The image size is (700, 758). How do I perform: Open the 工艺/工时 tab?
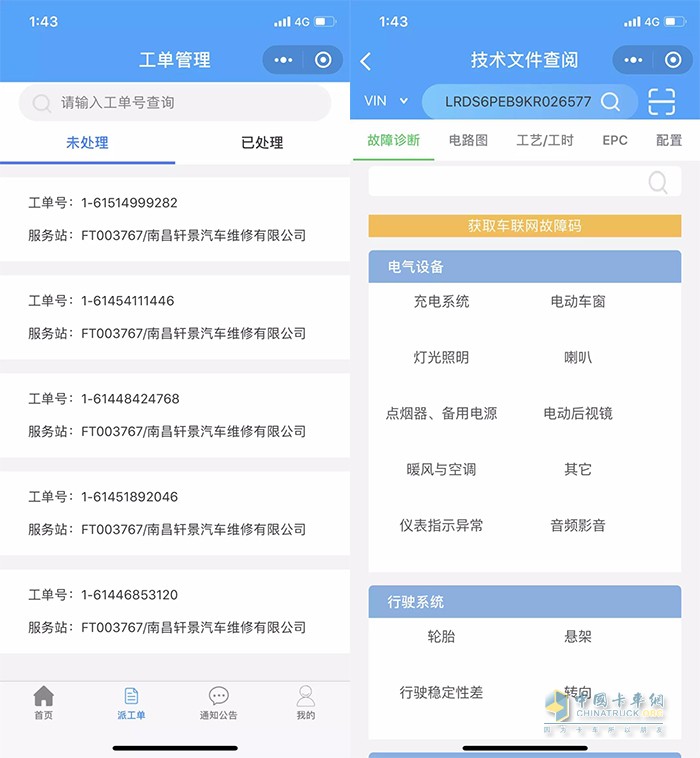(544, 140)
